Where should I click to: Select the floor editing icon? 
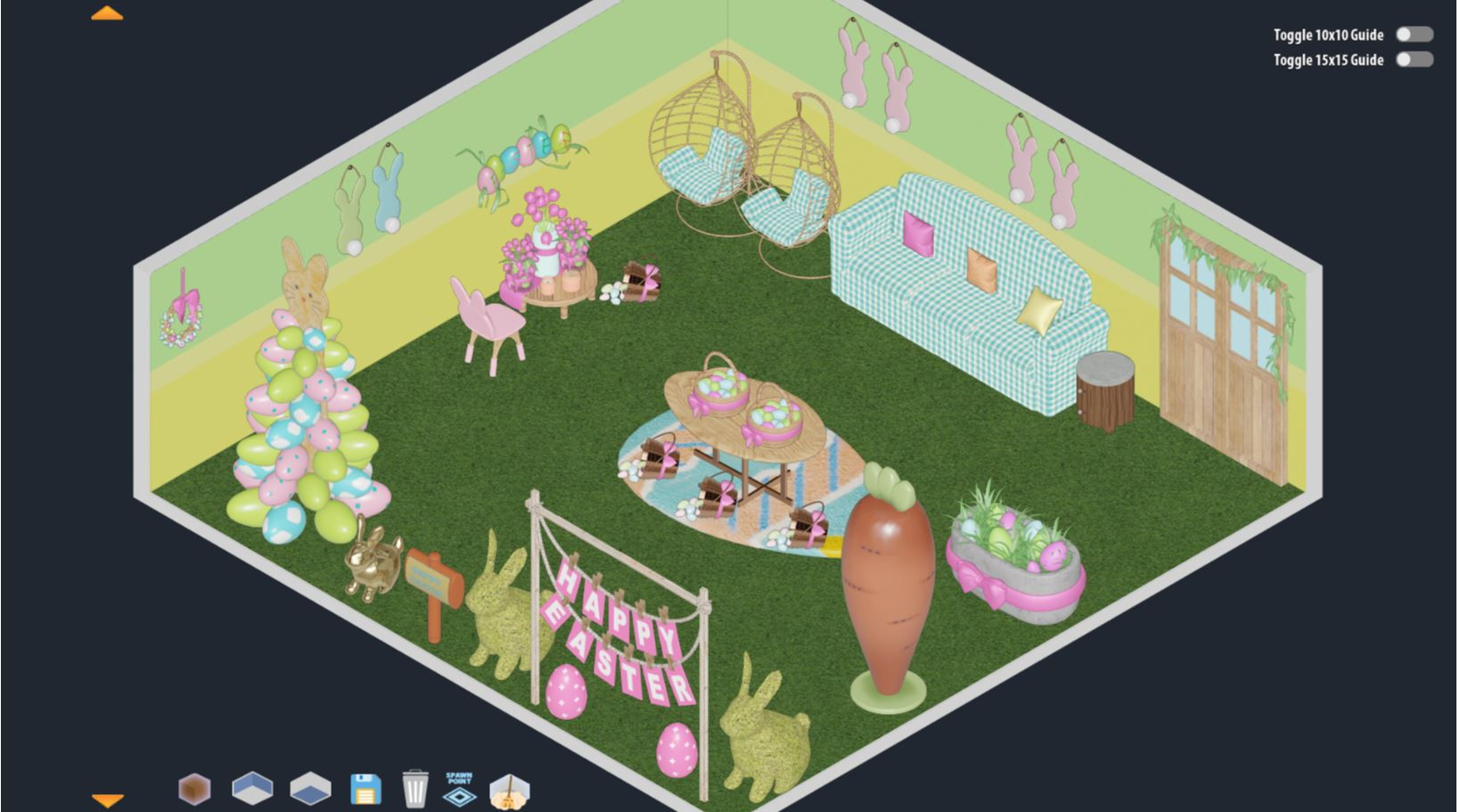click(310, 789)
